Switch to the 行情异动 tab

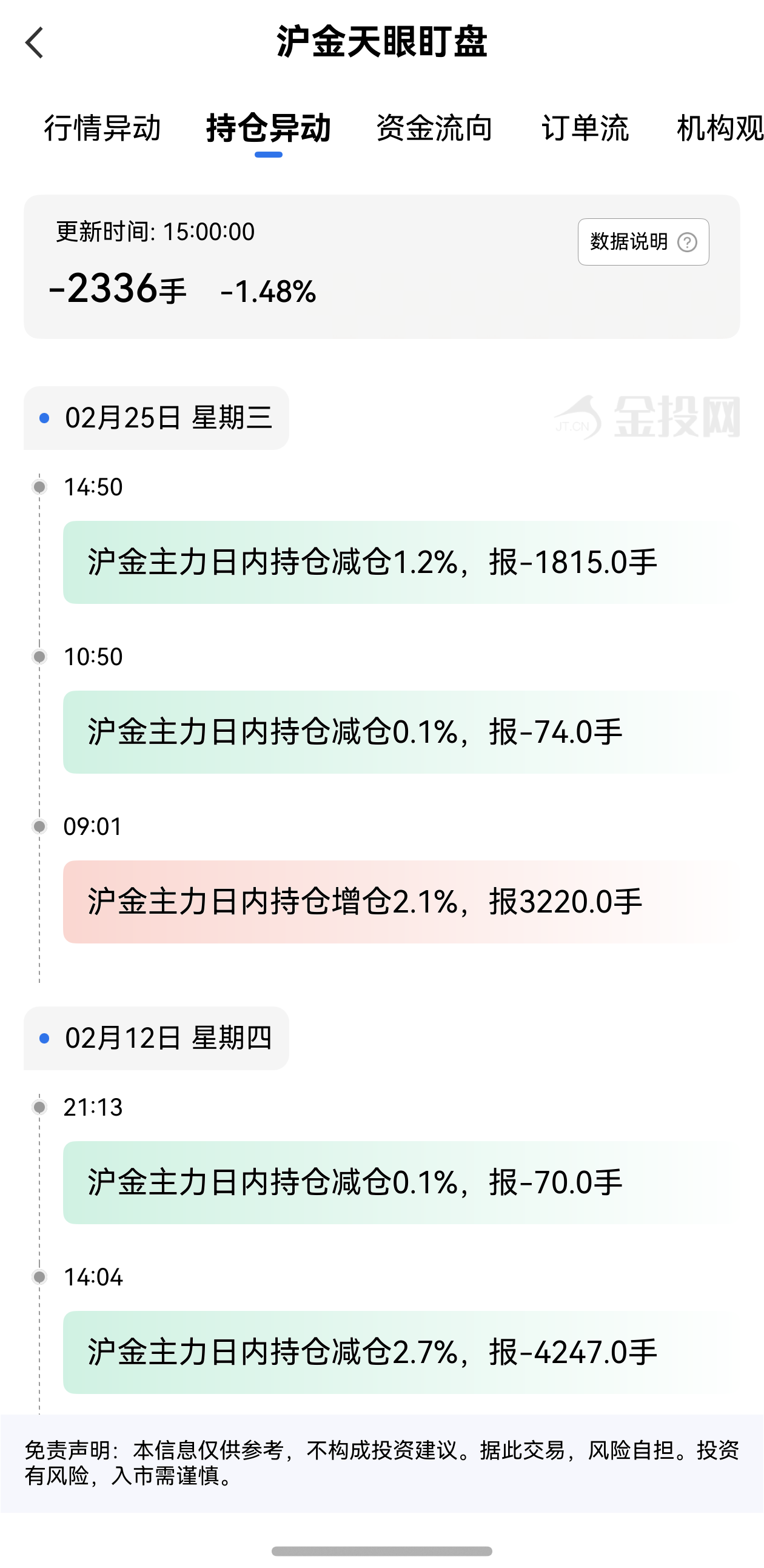coord(102,129)
